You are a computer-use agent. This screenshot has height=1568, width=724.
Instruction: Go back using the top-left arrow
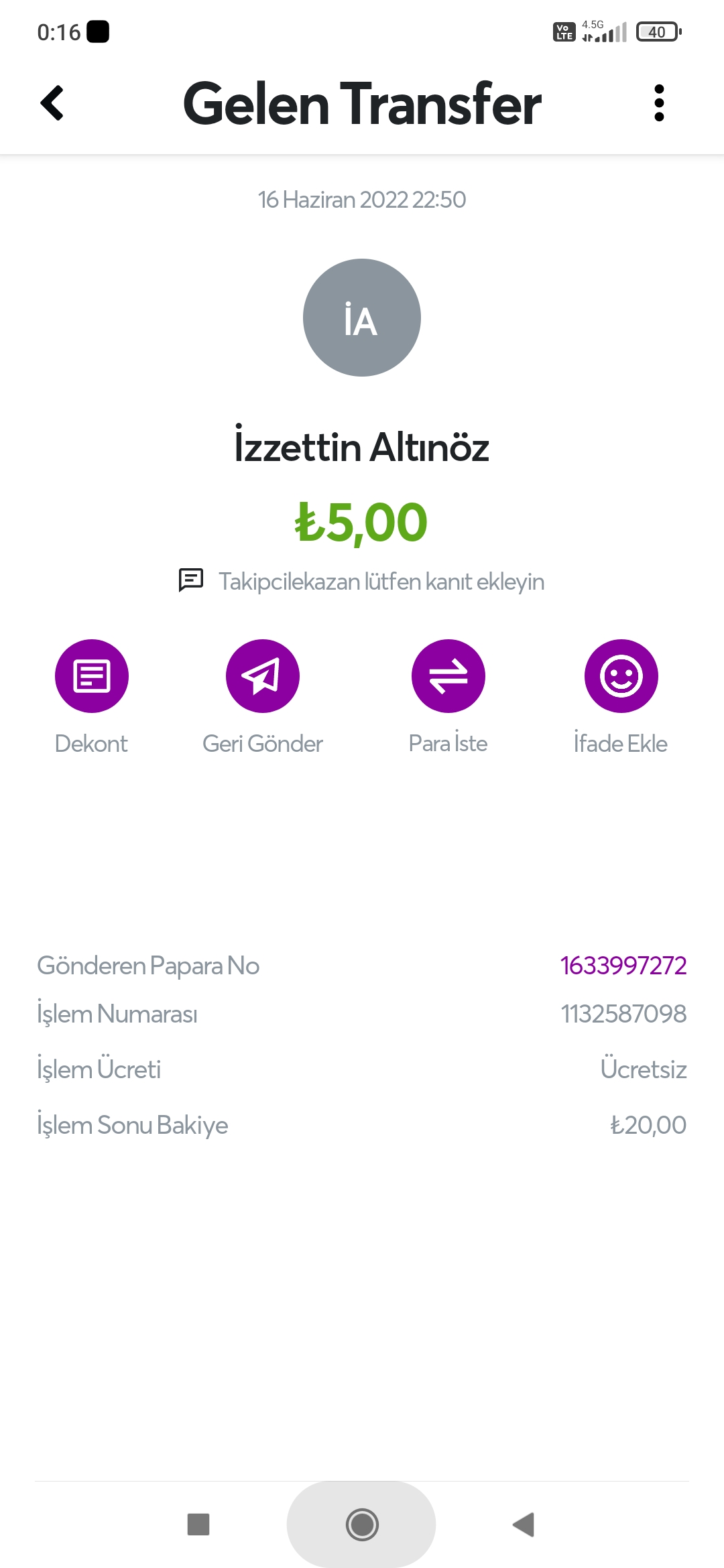point(52,103)
